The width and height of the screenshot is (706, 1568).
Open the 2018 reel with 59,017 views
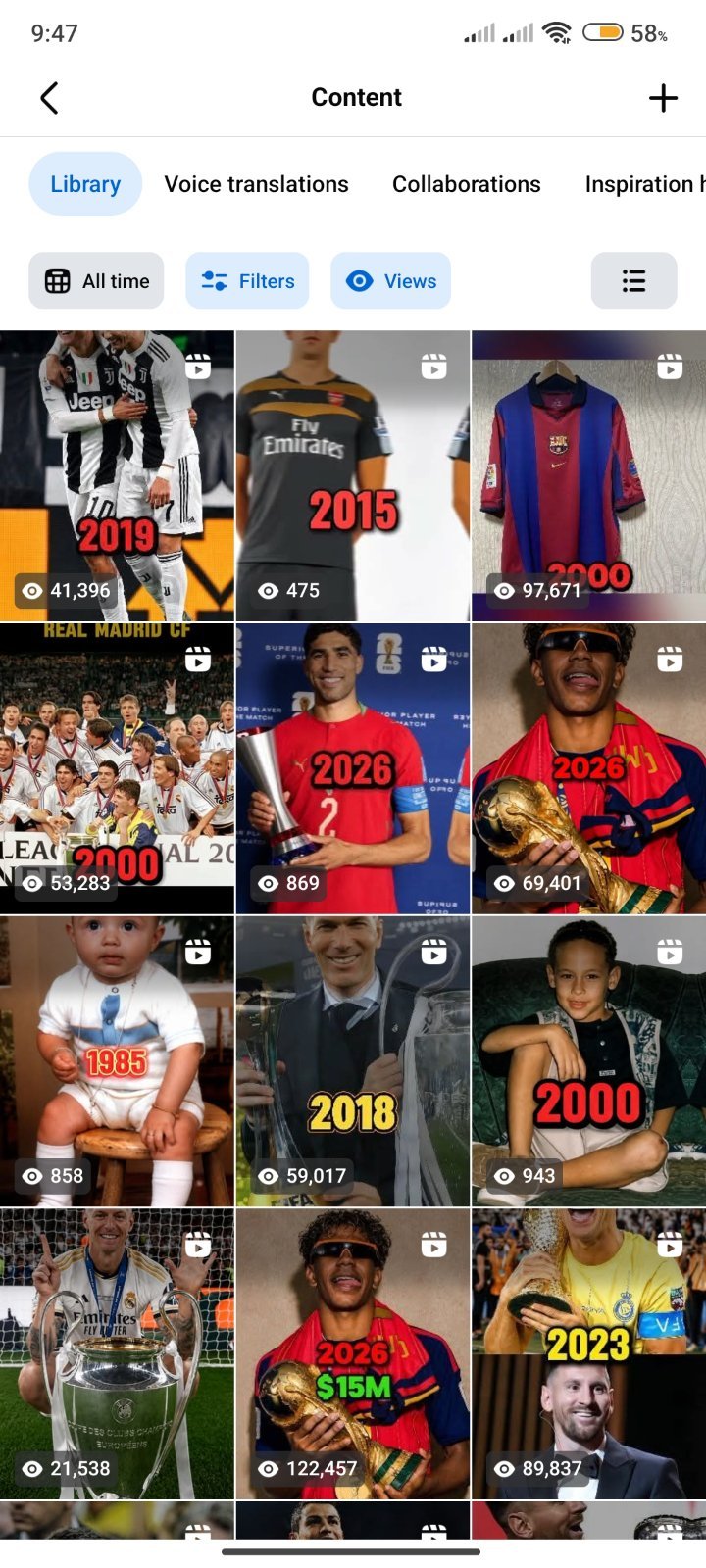tap(353, 1061)
